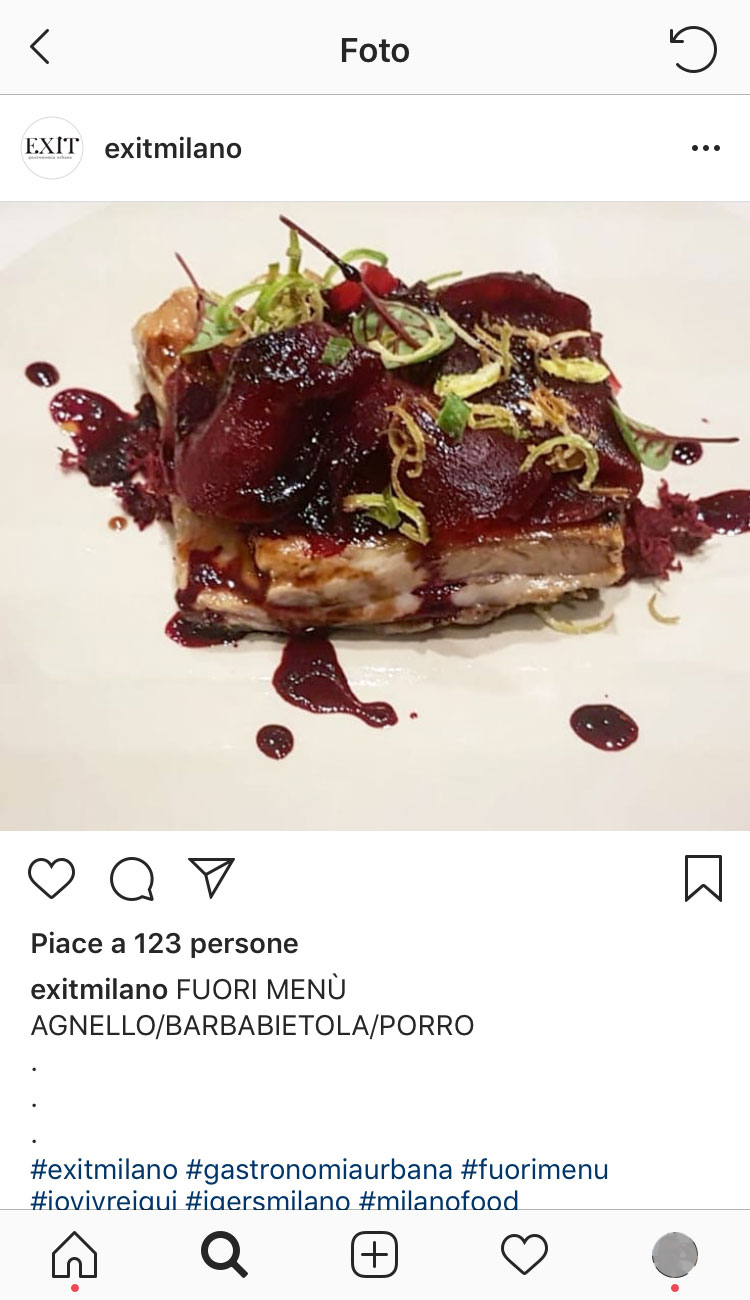Like the exitmilano post

tap(51, 878)
